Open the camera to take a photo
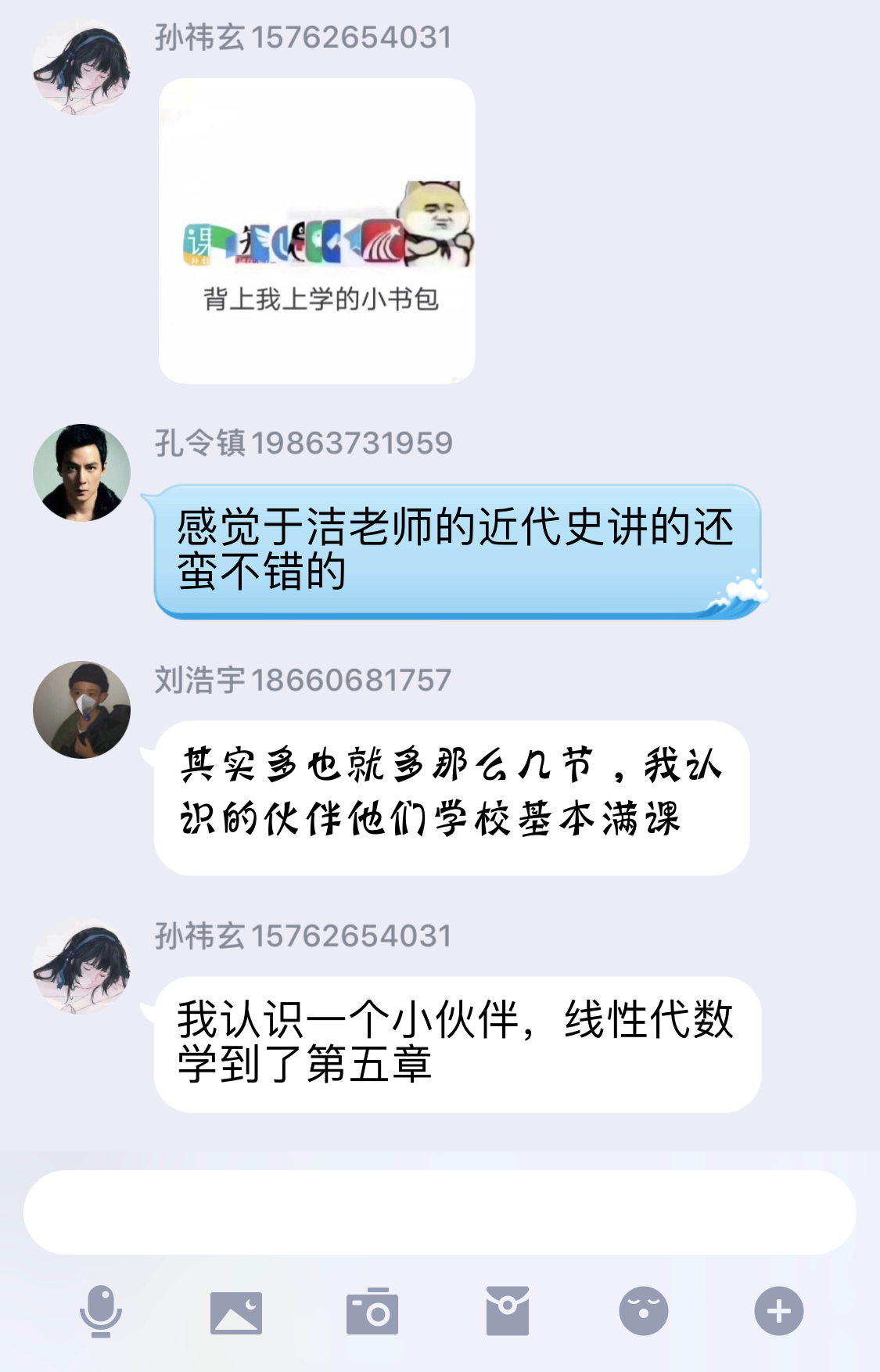 (x=372, y=1311)
